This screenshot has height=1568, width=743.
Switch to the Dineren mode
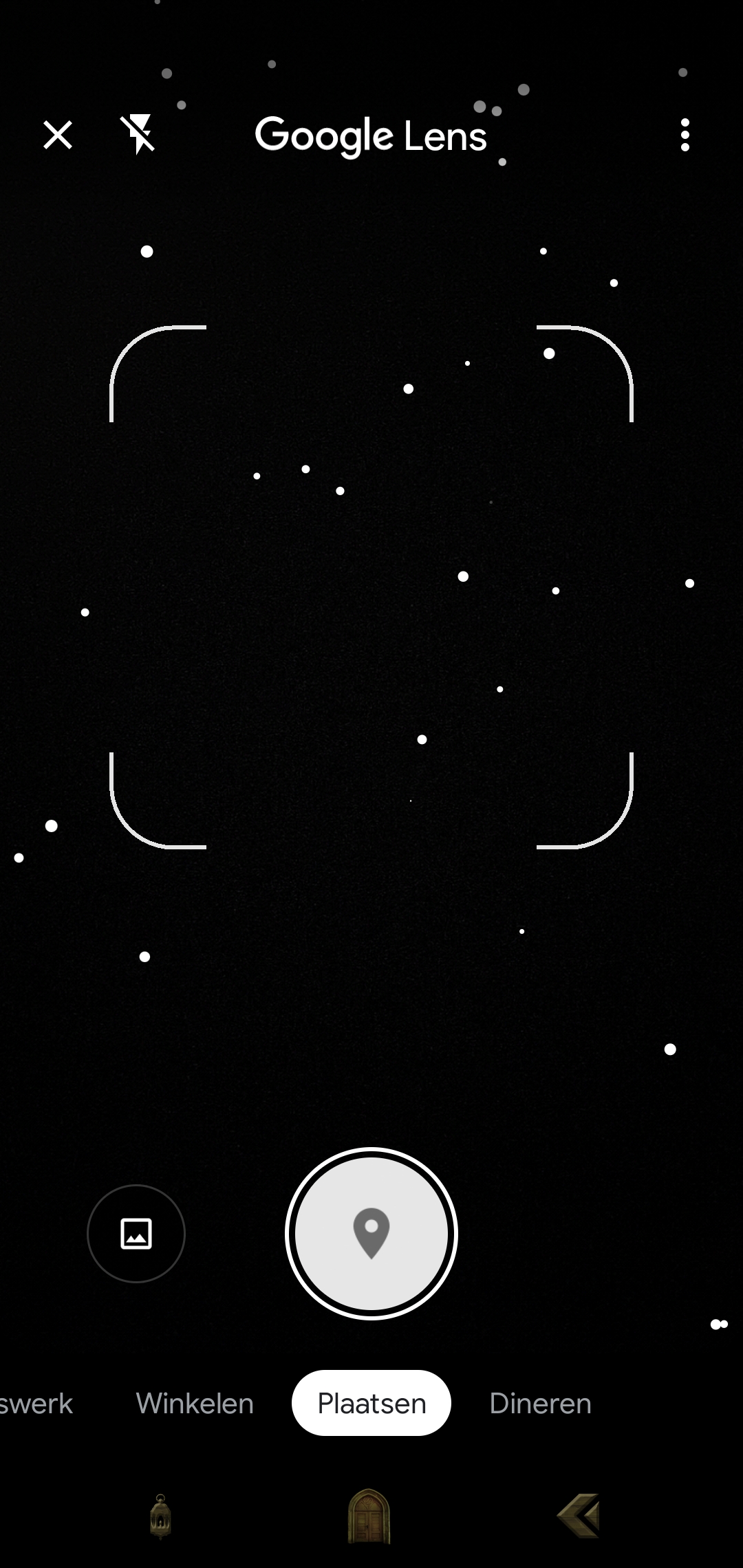click(540, 1404)
